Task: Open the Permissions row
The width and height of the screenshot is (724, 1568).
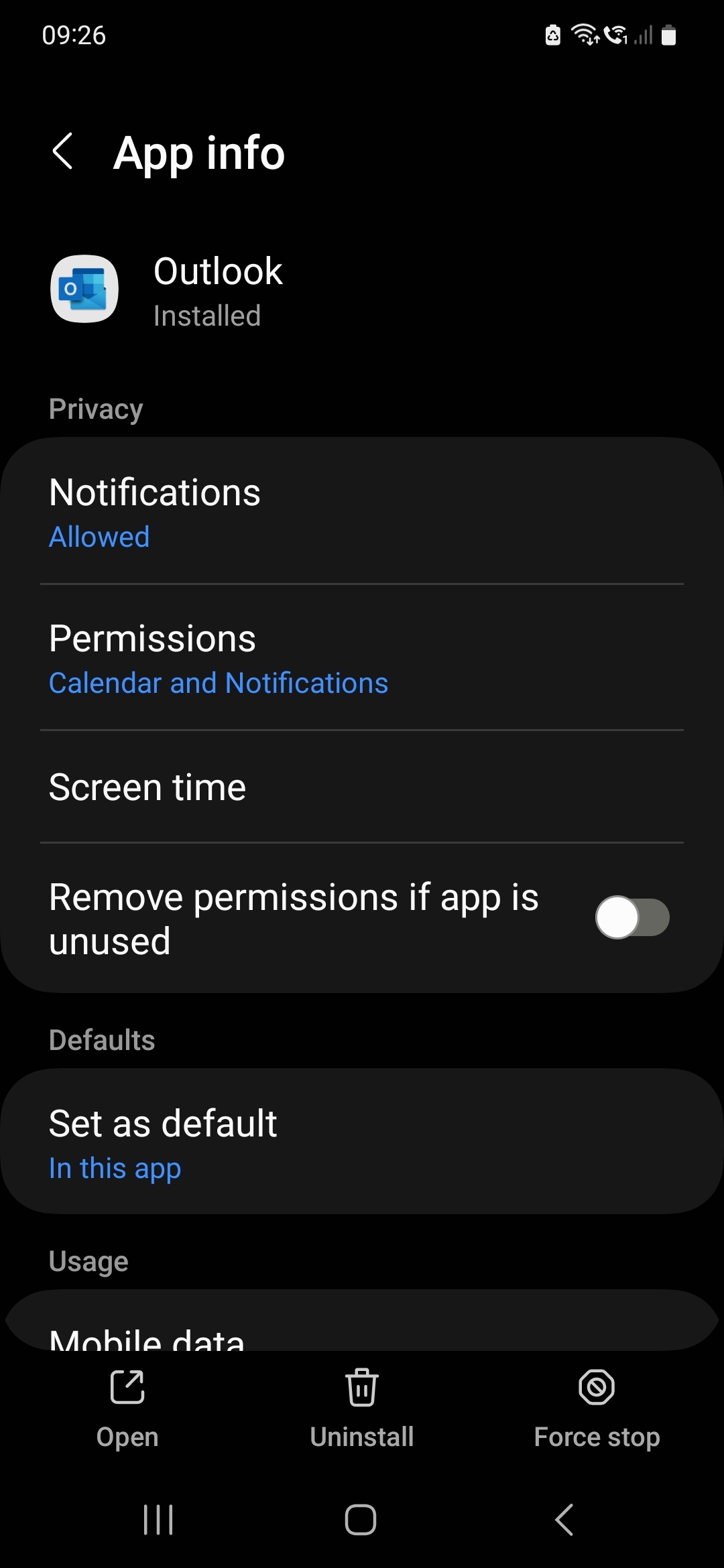Action: click(362, 658)
